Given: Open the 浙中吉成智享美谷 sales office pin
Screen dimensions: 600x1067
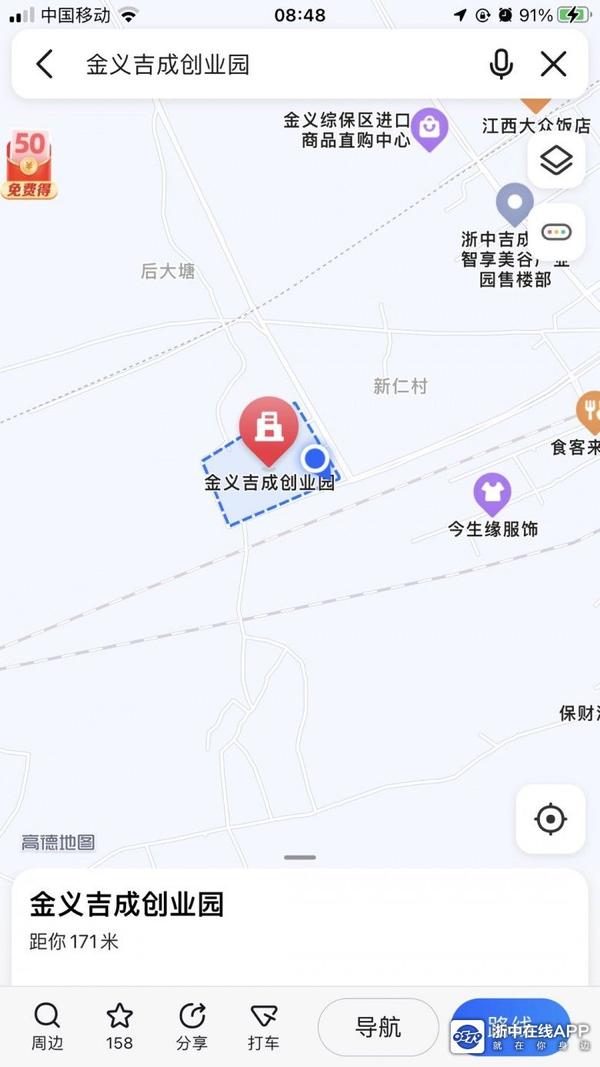Looking at the screenshot, I should [515, 204].
